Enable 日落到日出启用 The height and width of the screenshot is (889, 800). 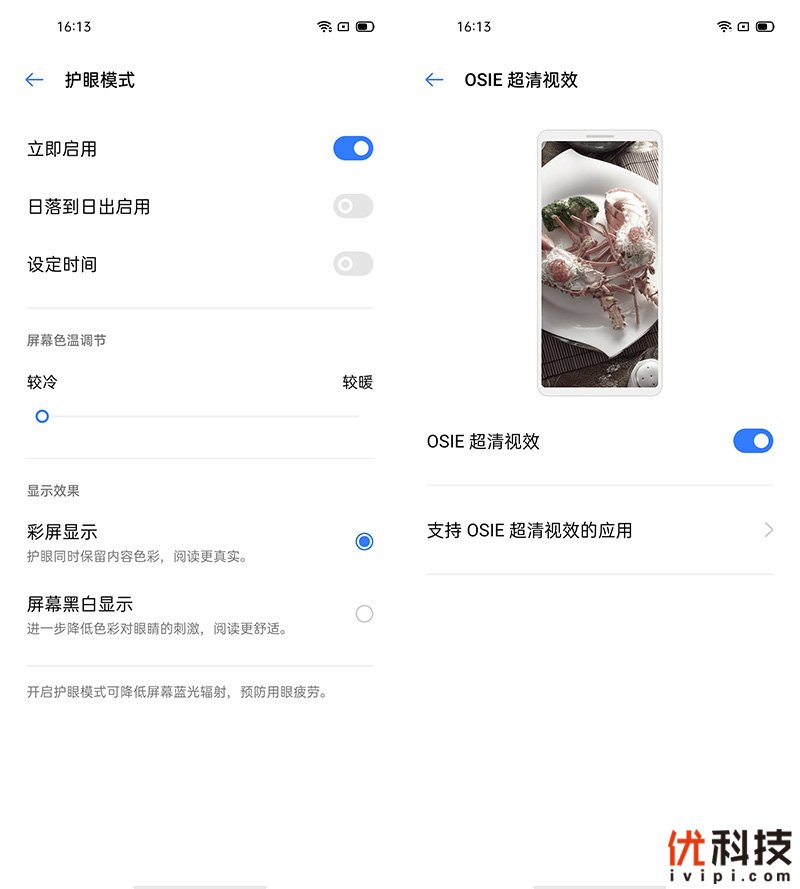click(x=353, y=207)
